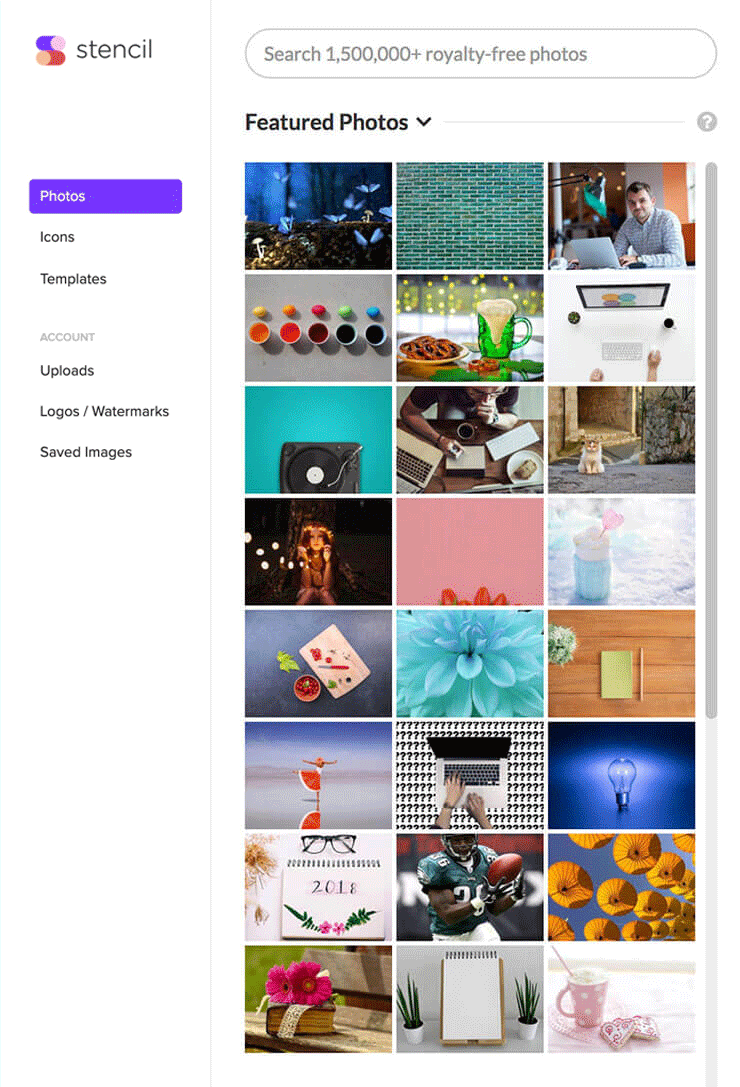Screen dimensions: 740x1087
Task: Select the blue butterflies photo
Action: coord(318,216)
